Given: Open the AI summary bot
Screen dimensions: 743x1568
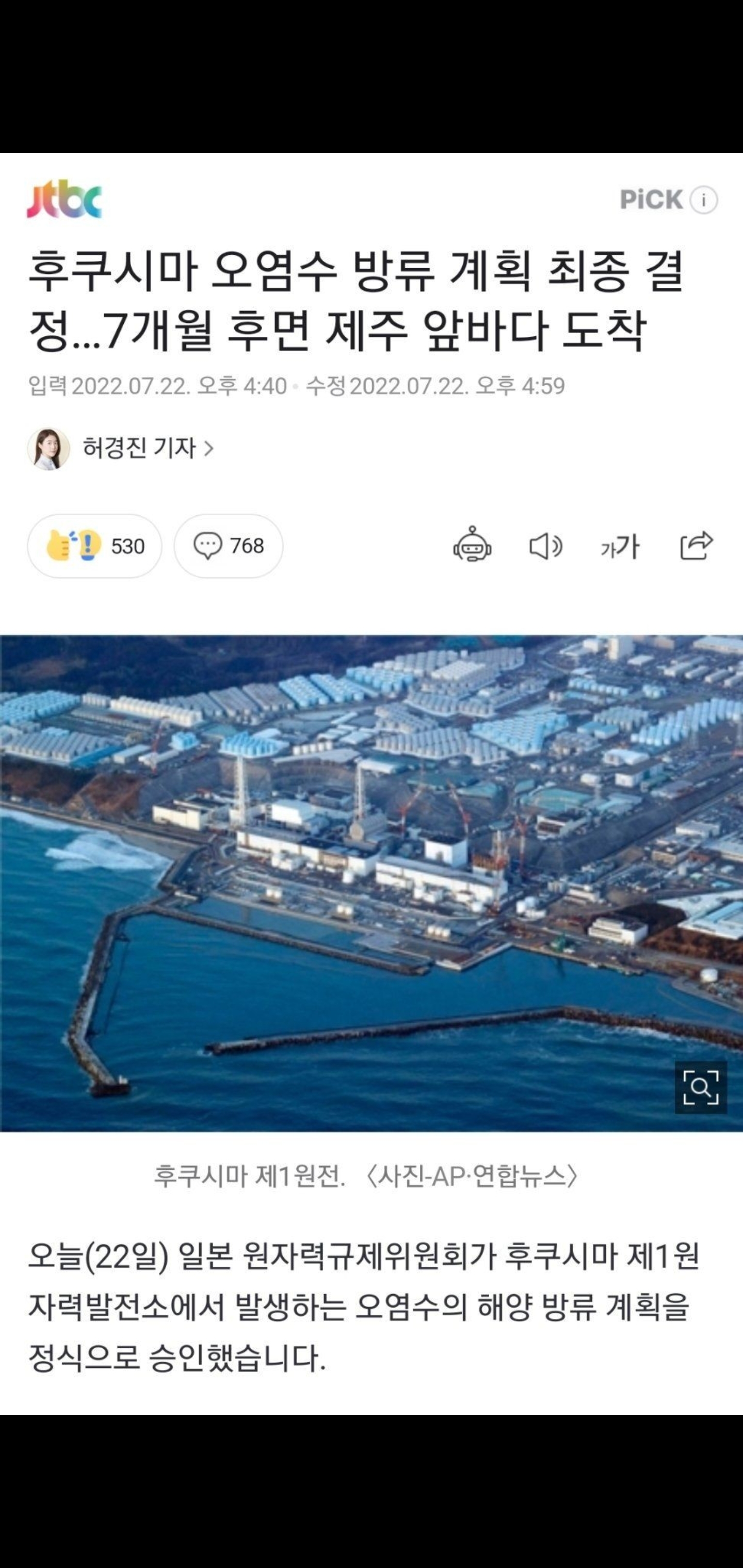Looking at the screenshot, I should pos(472,545).
